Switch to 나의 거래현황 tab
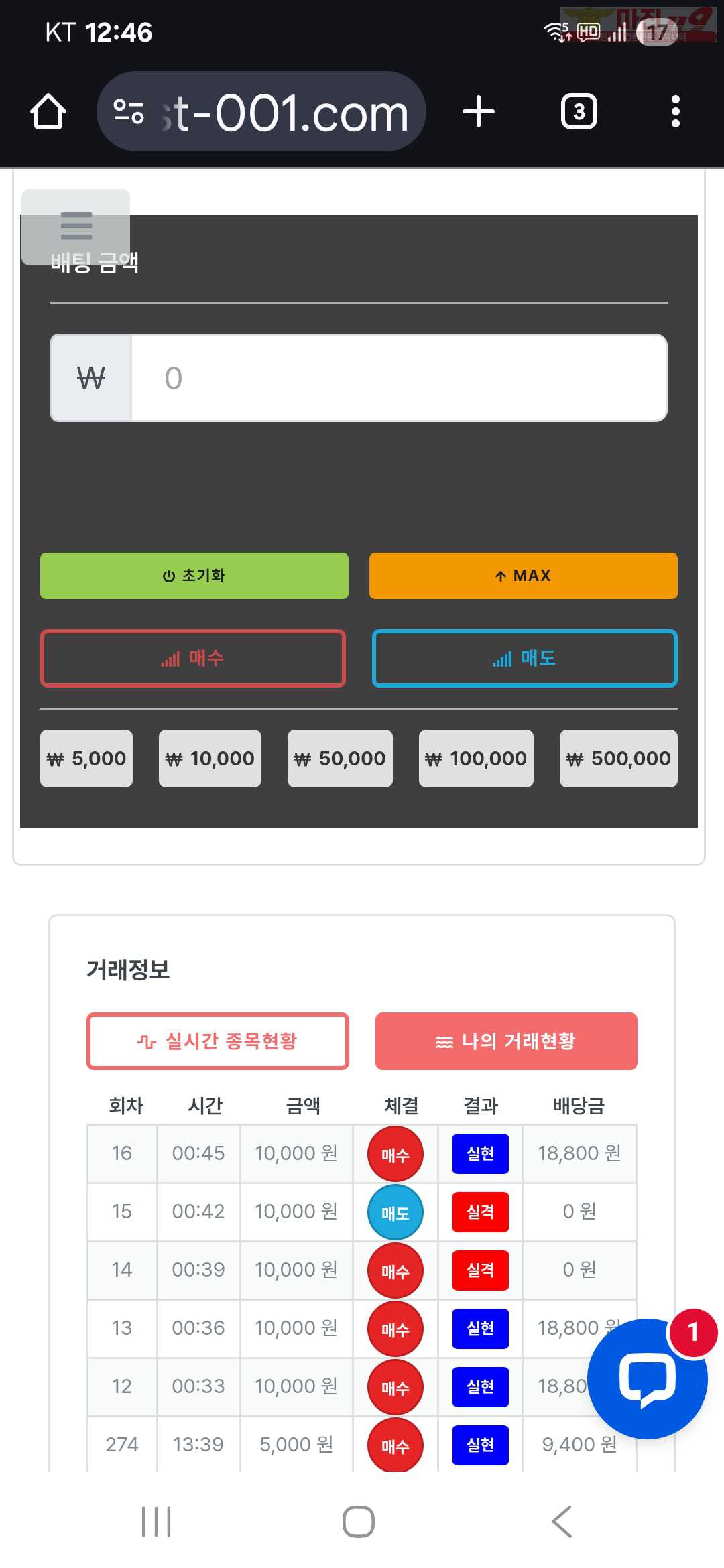Viewport: 724px width, 1568px height. coord(506,1041)
